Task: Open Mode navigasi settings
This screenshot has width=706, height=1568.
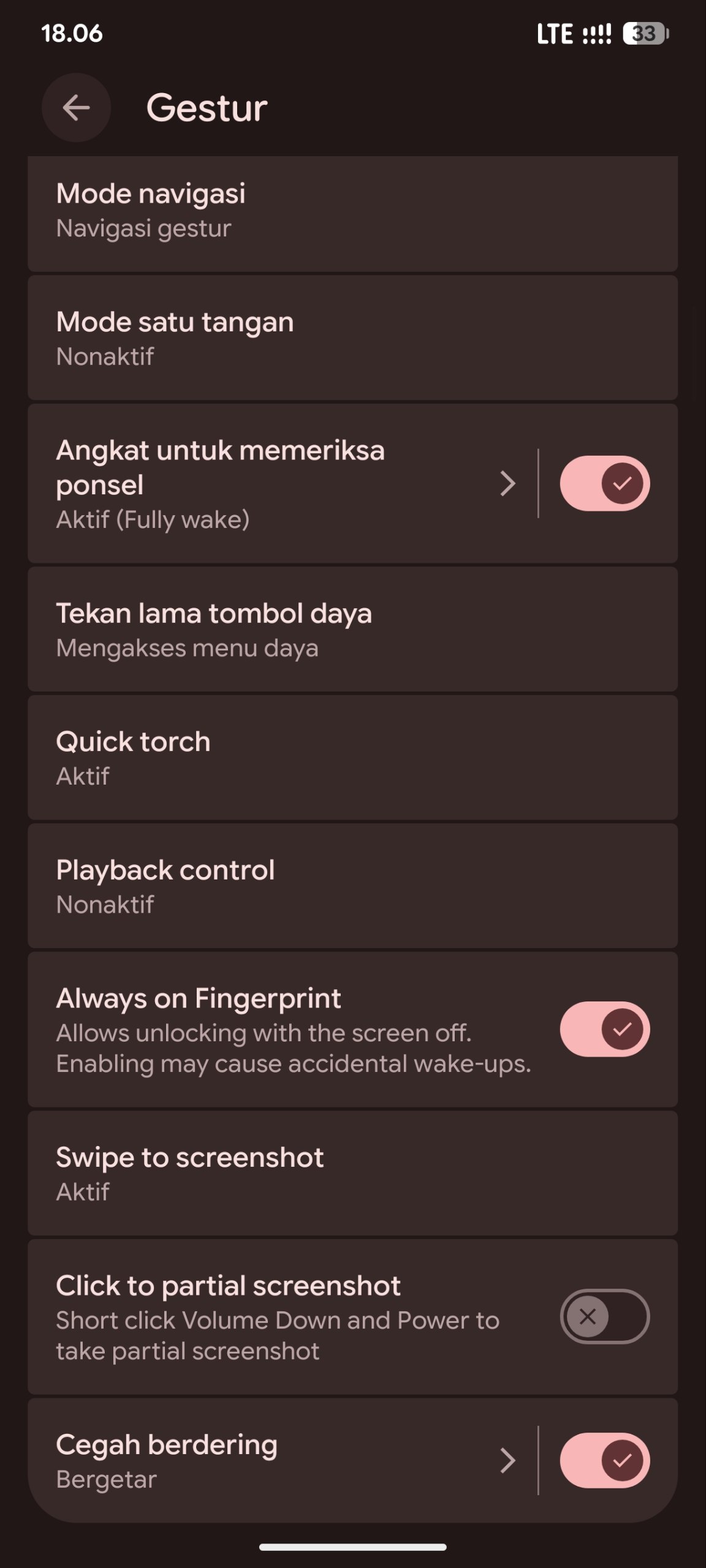Action: point(352,213)
